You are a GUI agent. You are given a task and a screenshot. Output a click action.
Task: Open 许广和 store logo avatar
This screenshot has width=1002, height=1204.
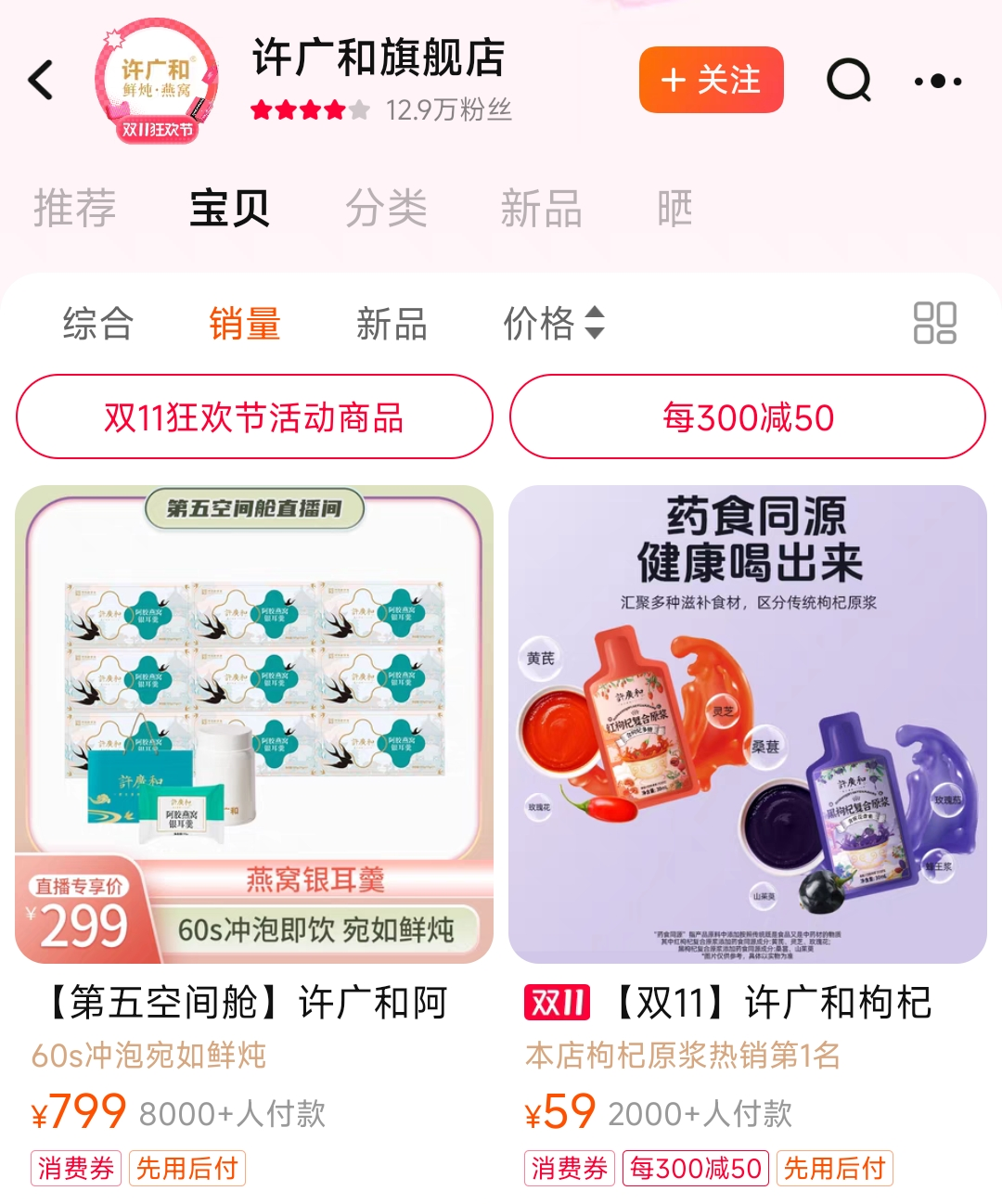click(x=157, y=82)
